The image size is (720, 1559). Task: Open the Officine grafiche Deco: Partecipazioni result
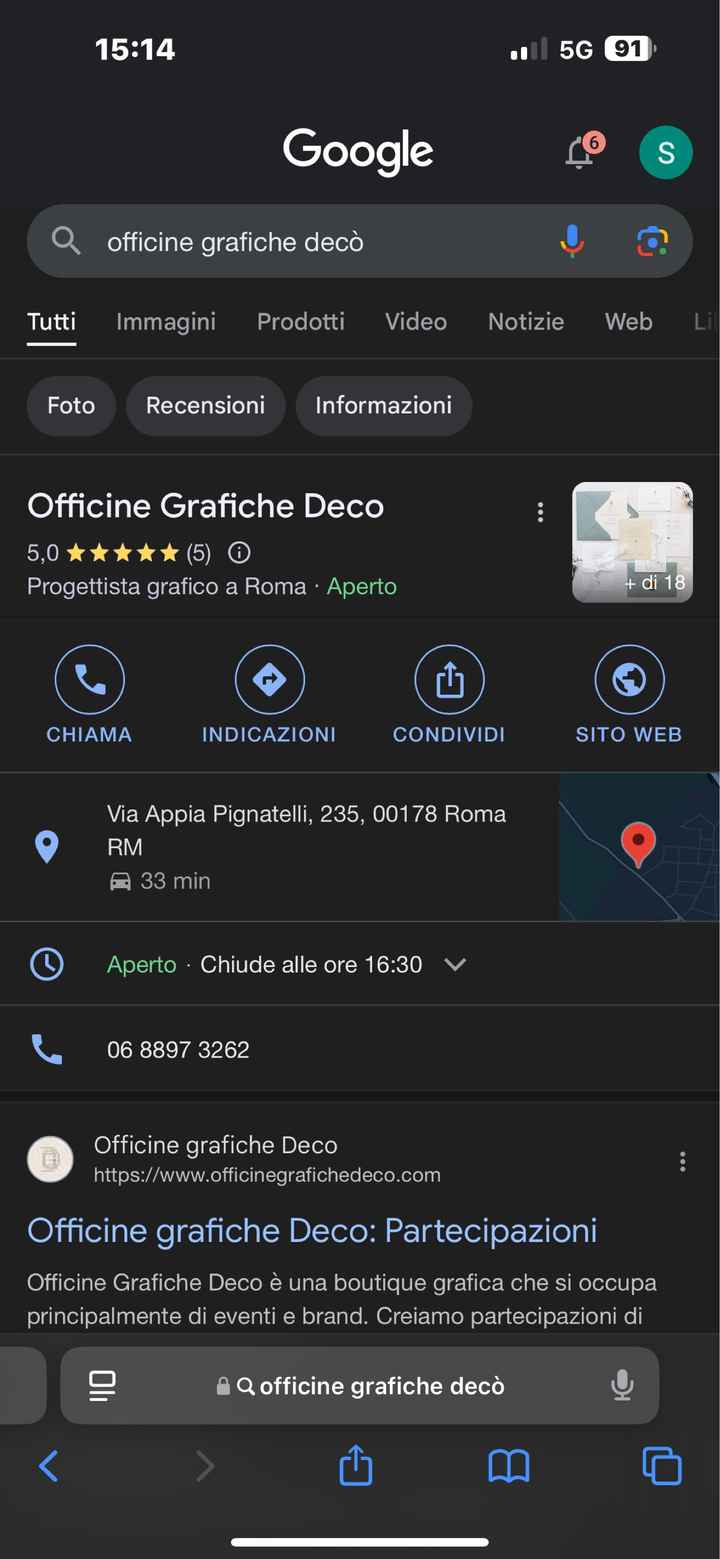tap(312, 1230)
